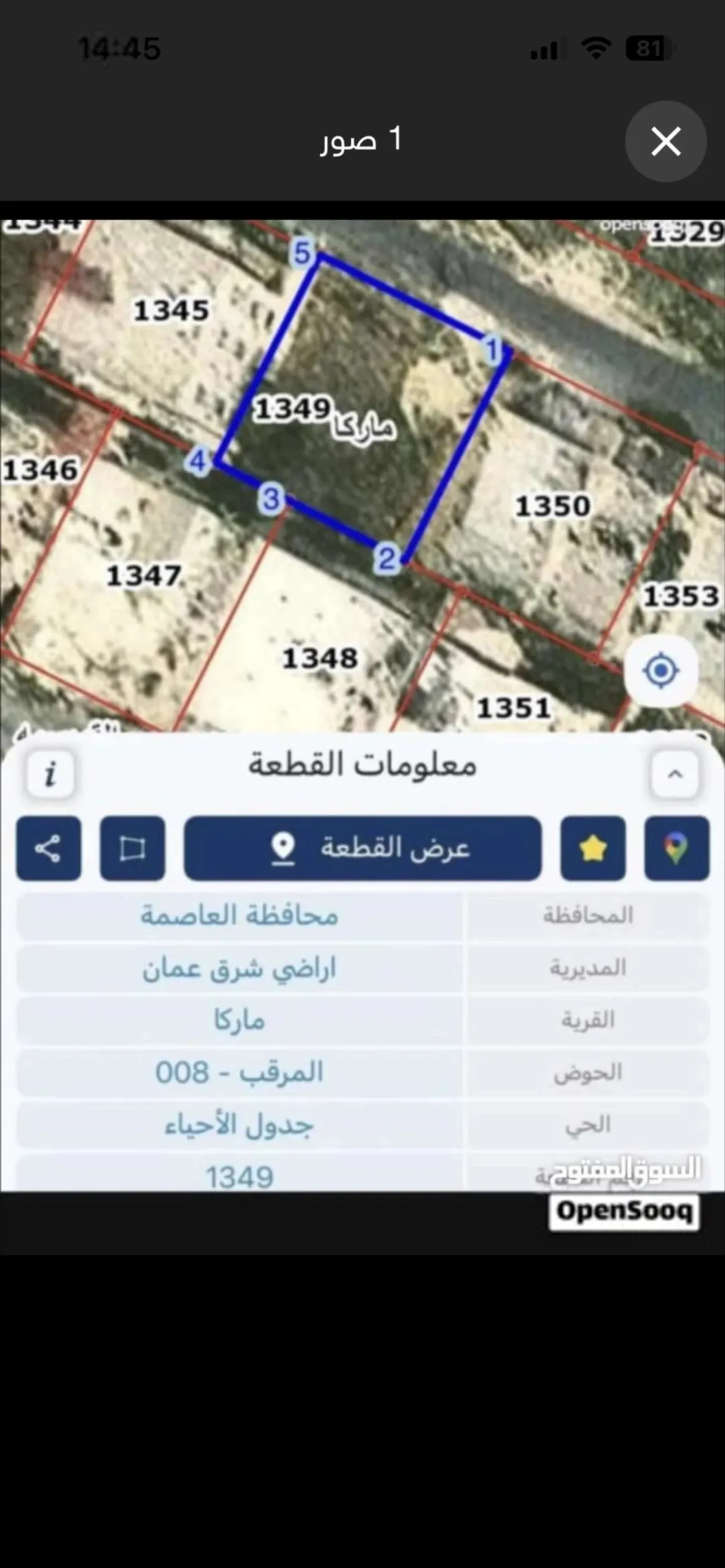Image resolution: width=725 pixels, height=1568 pixels.
Task: Close the photo viewer
Action: tap(665, 142)
